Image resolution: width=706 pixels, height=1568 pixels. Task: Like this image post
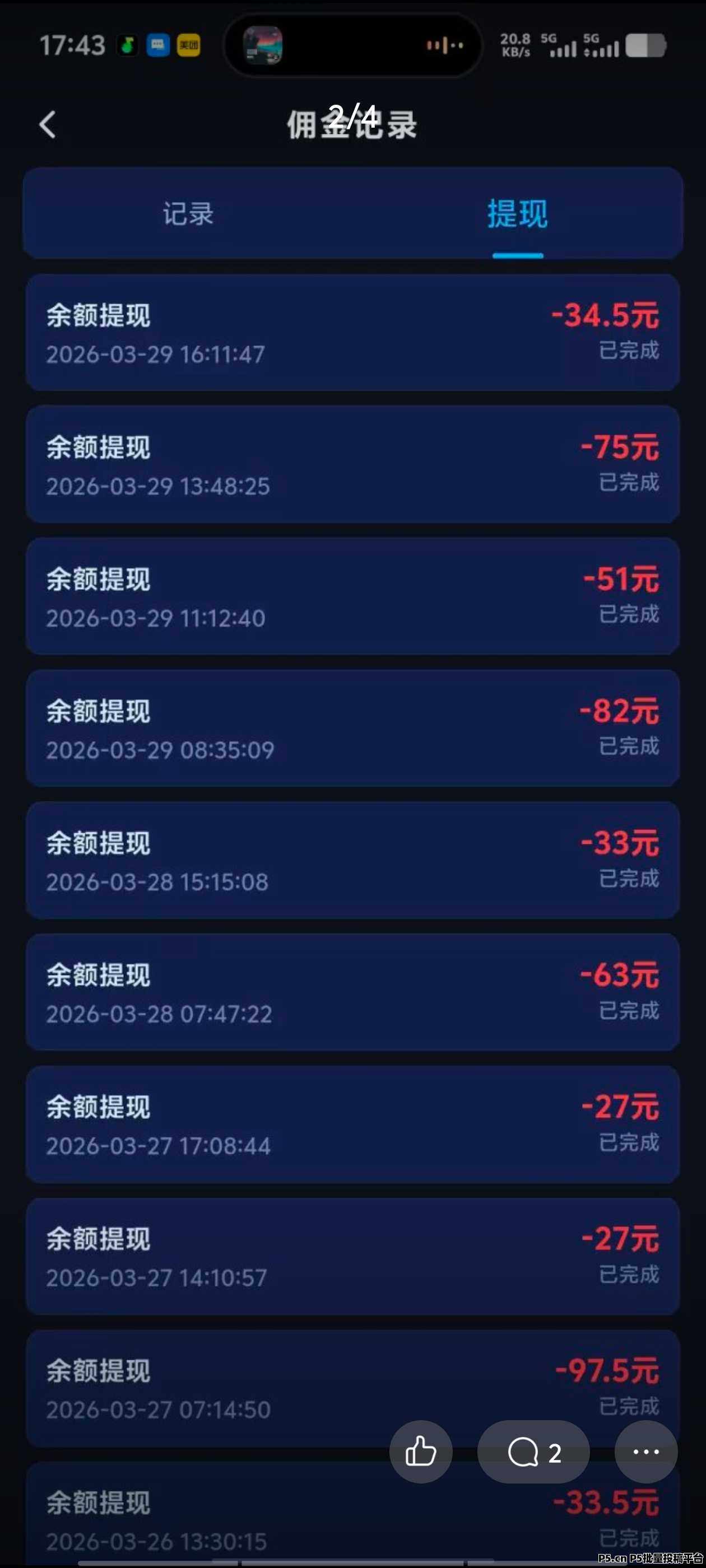420,1452
